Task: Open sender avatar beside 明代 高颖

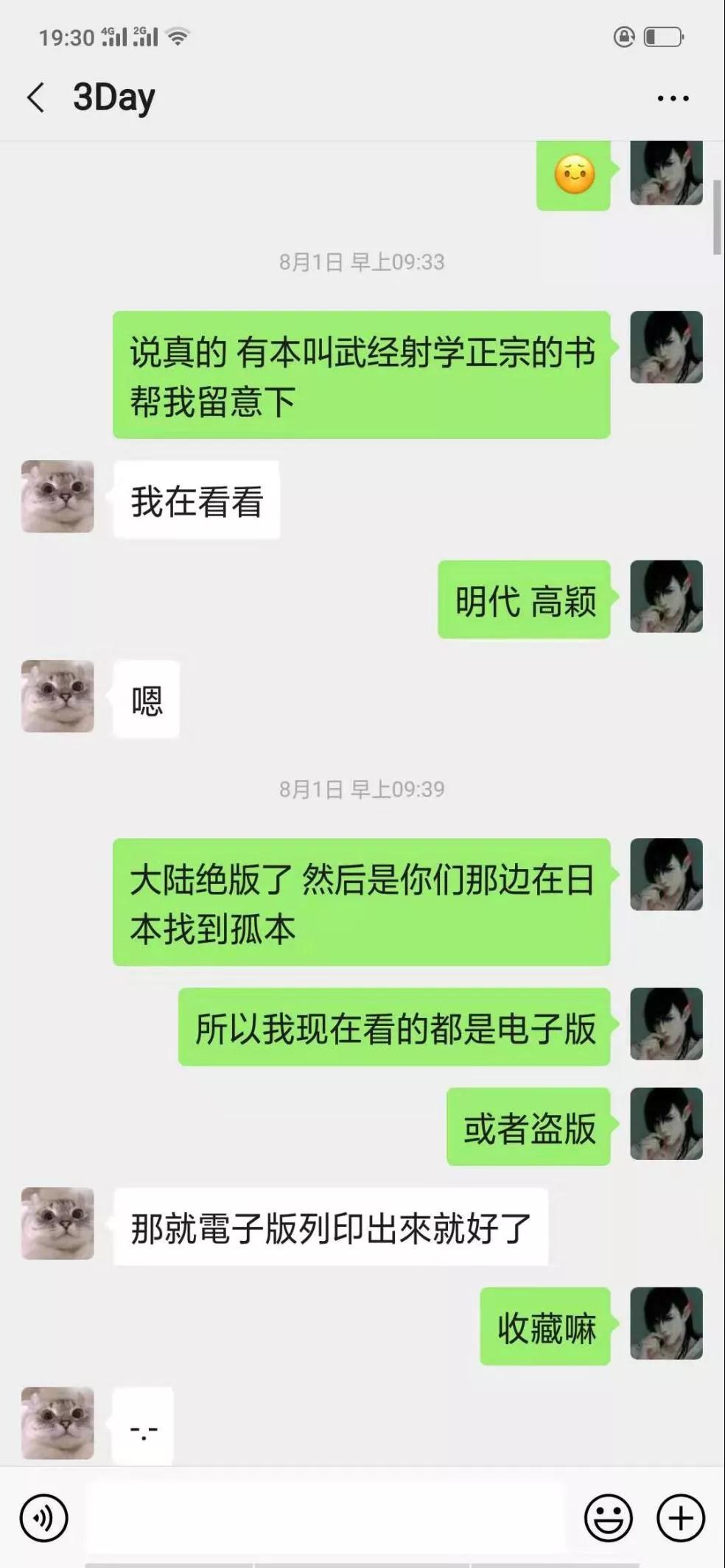Action: [666, 597]
